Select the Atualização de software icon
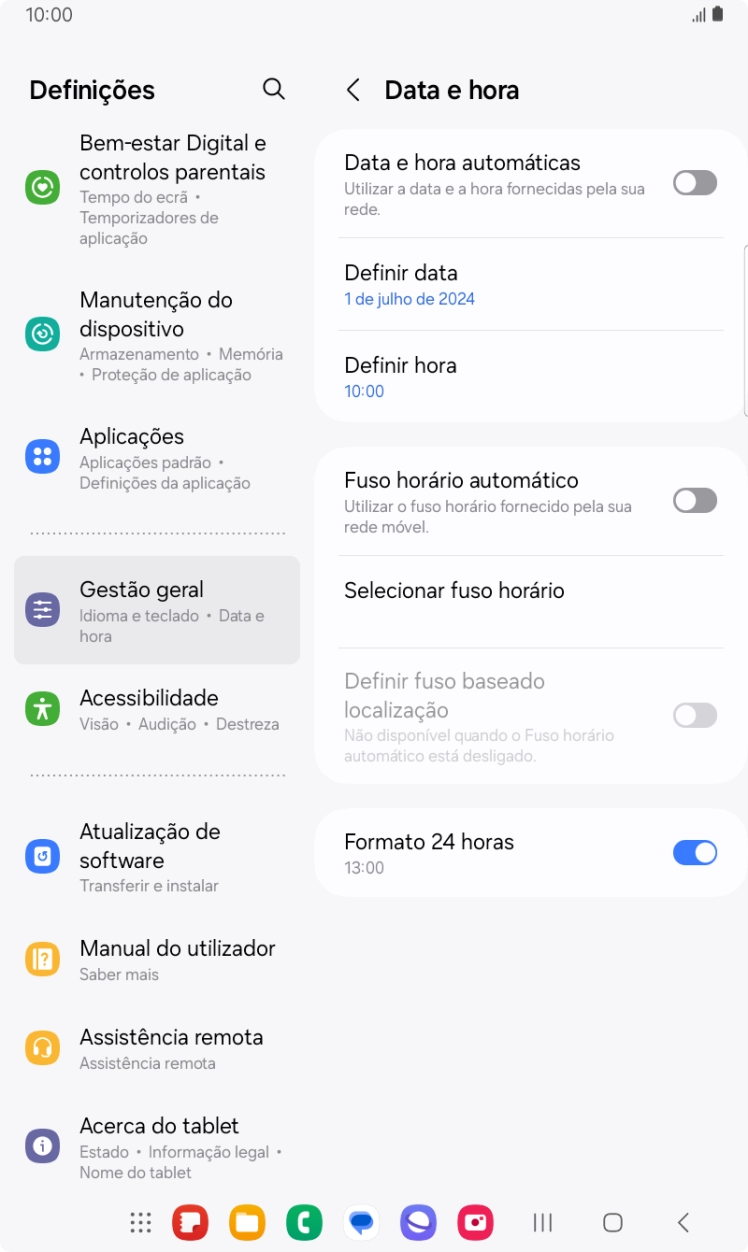The image size is (748, 1252). tap(42, 856)
